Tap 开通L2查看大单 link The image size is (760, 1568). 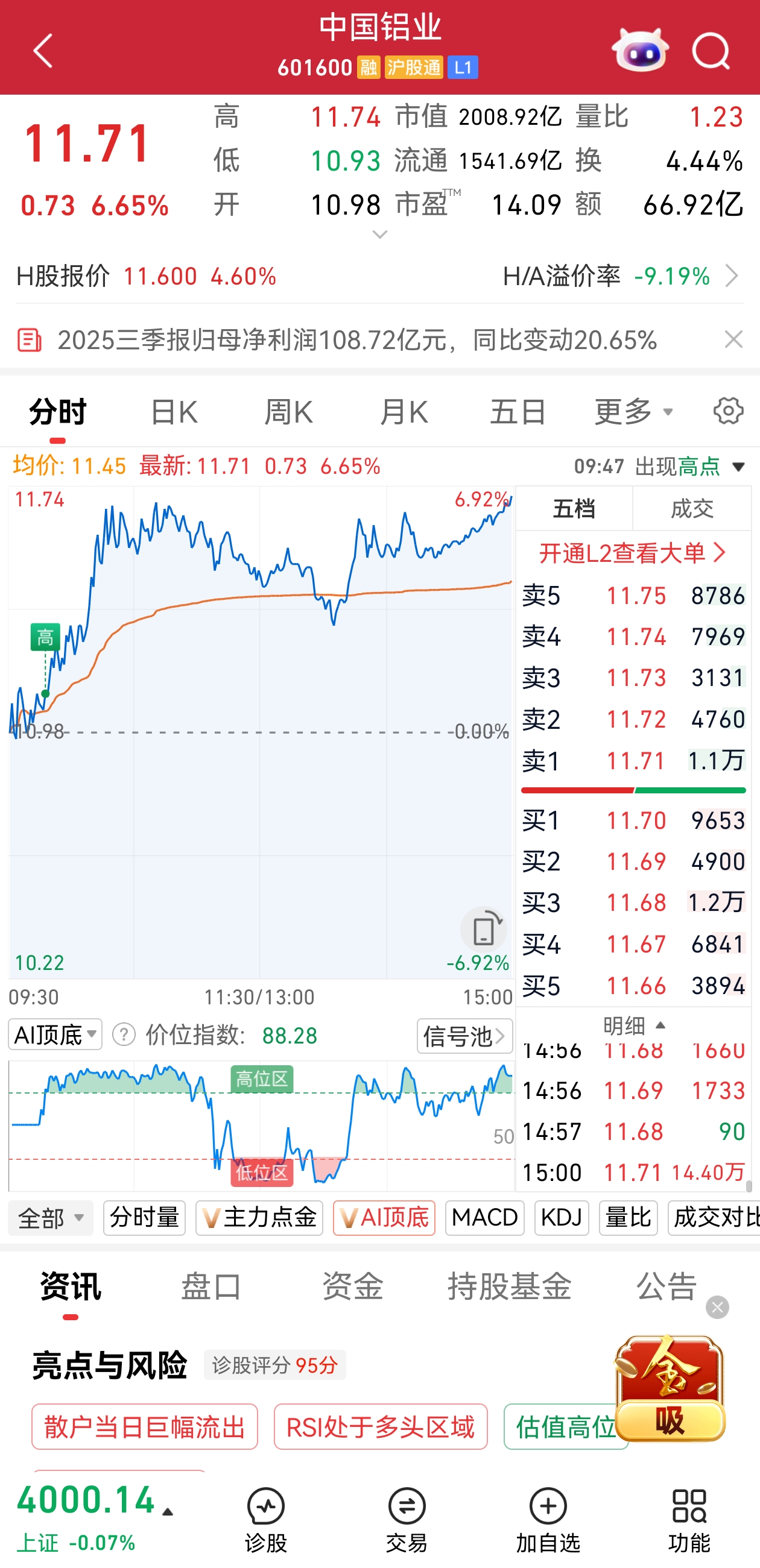coord(633,553)
